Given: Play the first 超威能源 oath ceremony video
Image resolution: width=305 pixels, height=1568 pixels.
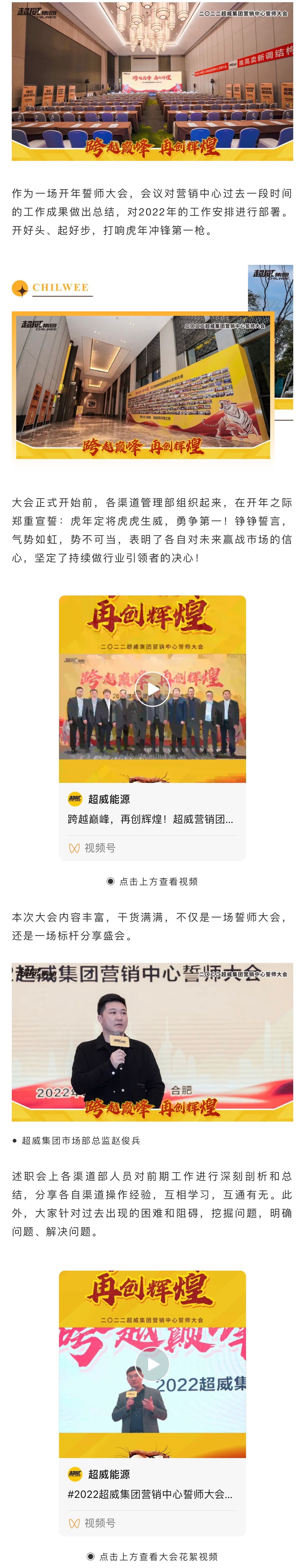Looking at the screenshot, I should click(152, 689).
